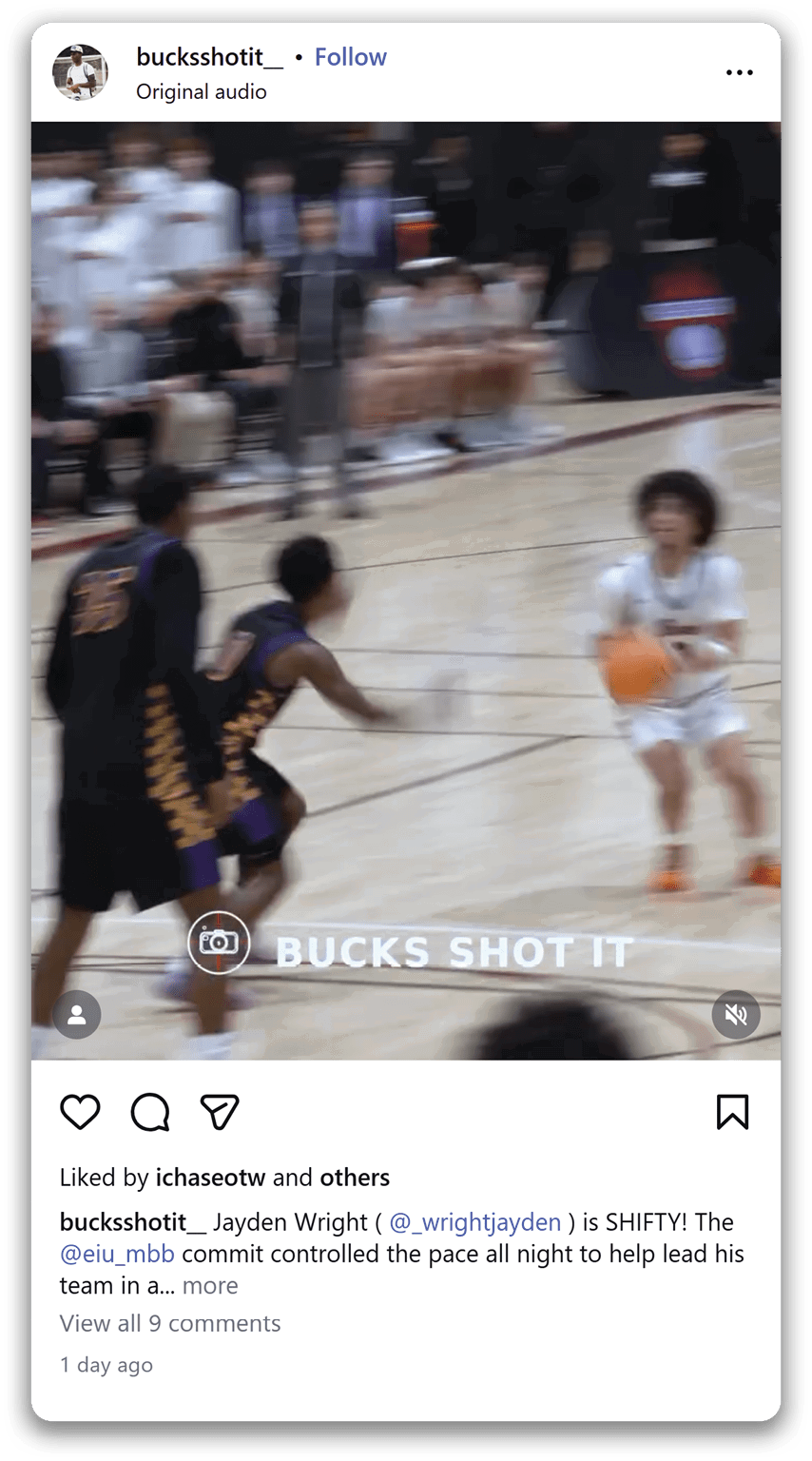Image resolution: width=812 pixels, height=1461 pixels.
Task: Like this post with the heart
Action: click(x=80, y=1112)
